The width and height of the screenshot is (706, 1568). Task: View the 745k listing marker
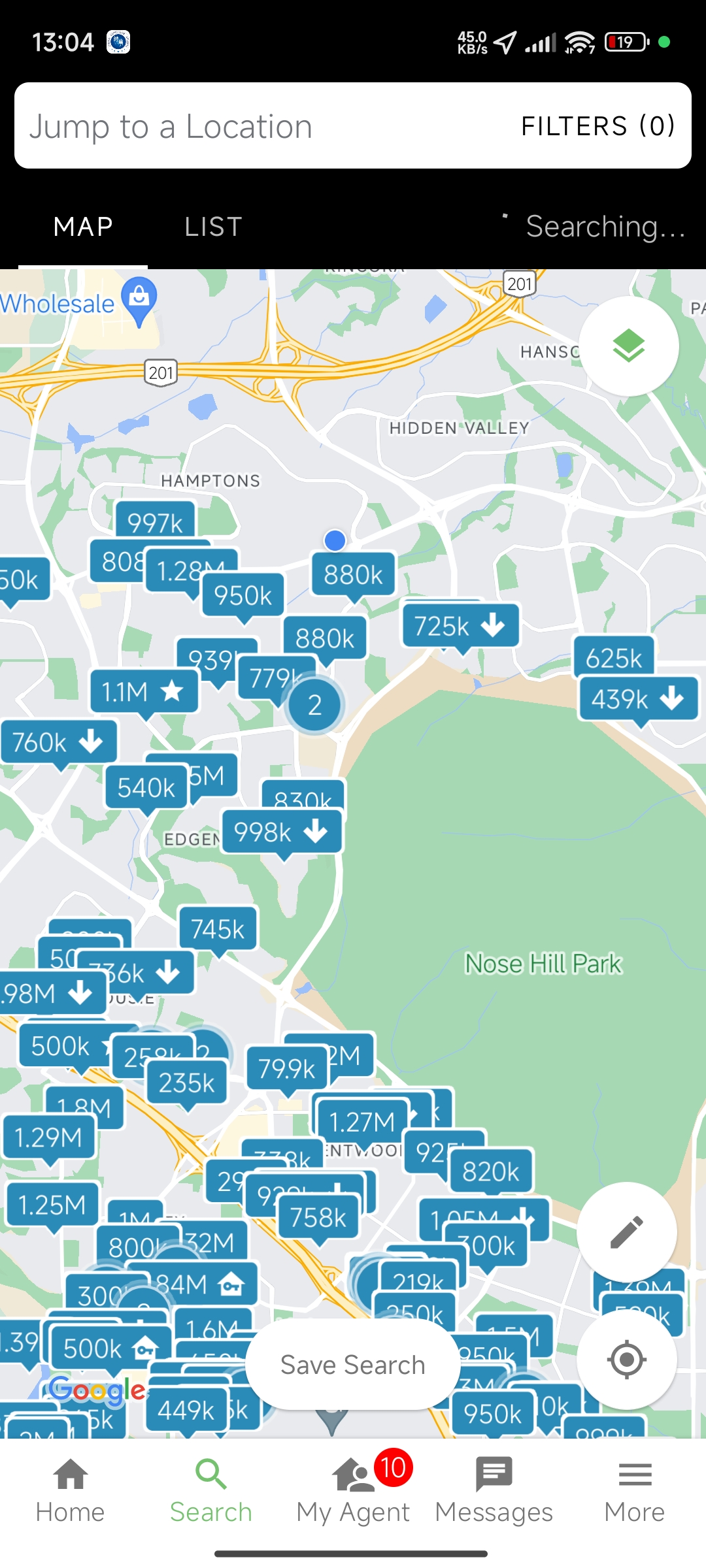click(218, 928)
